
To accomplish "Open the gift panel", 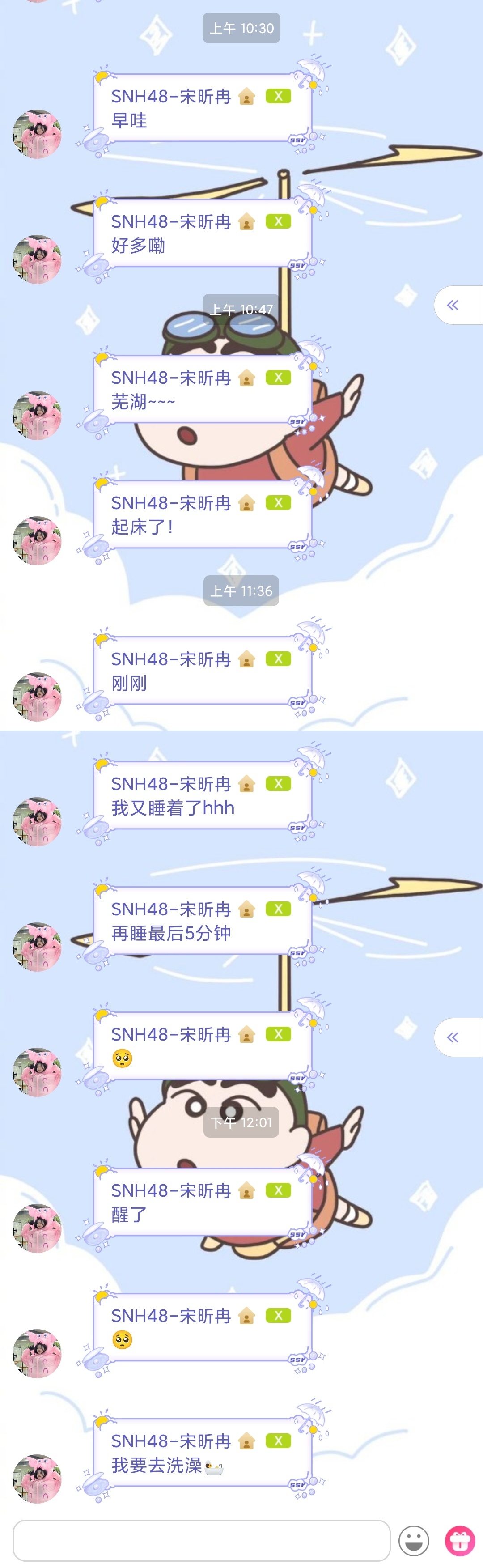I will (460, 1541).
